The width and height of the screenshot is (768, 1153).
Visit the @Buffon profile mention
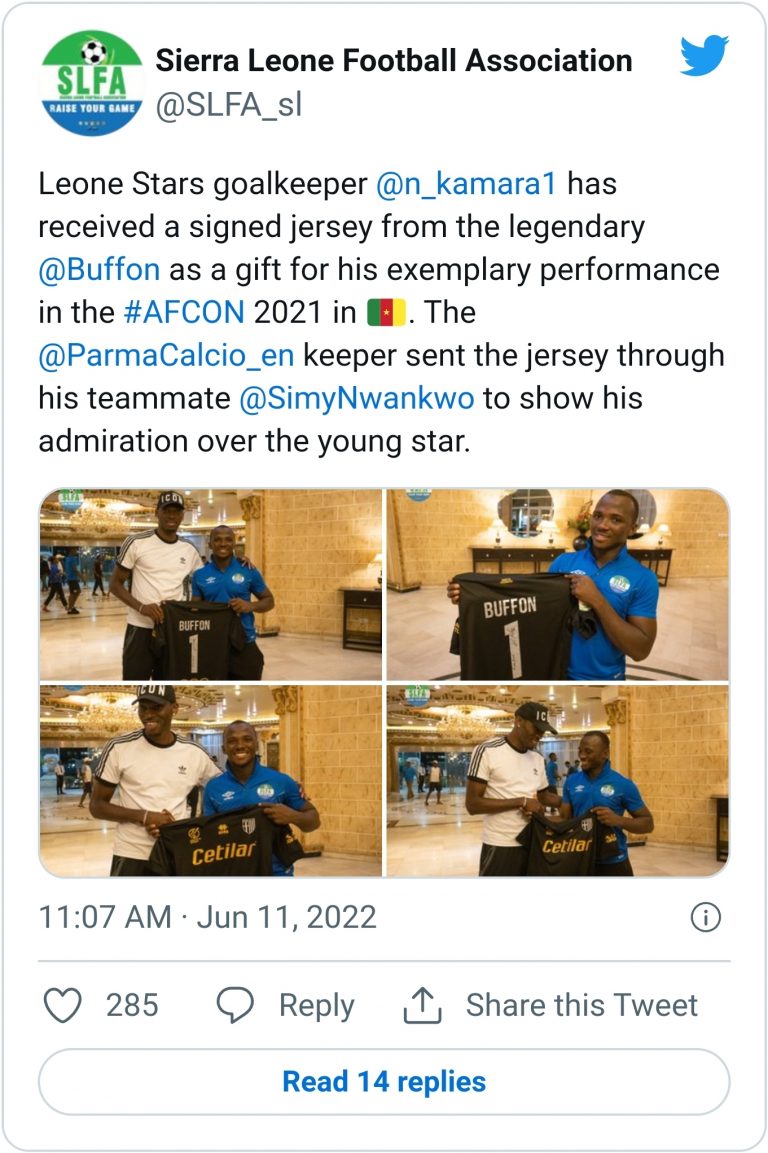(99, 270)
